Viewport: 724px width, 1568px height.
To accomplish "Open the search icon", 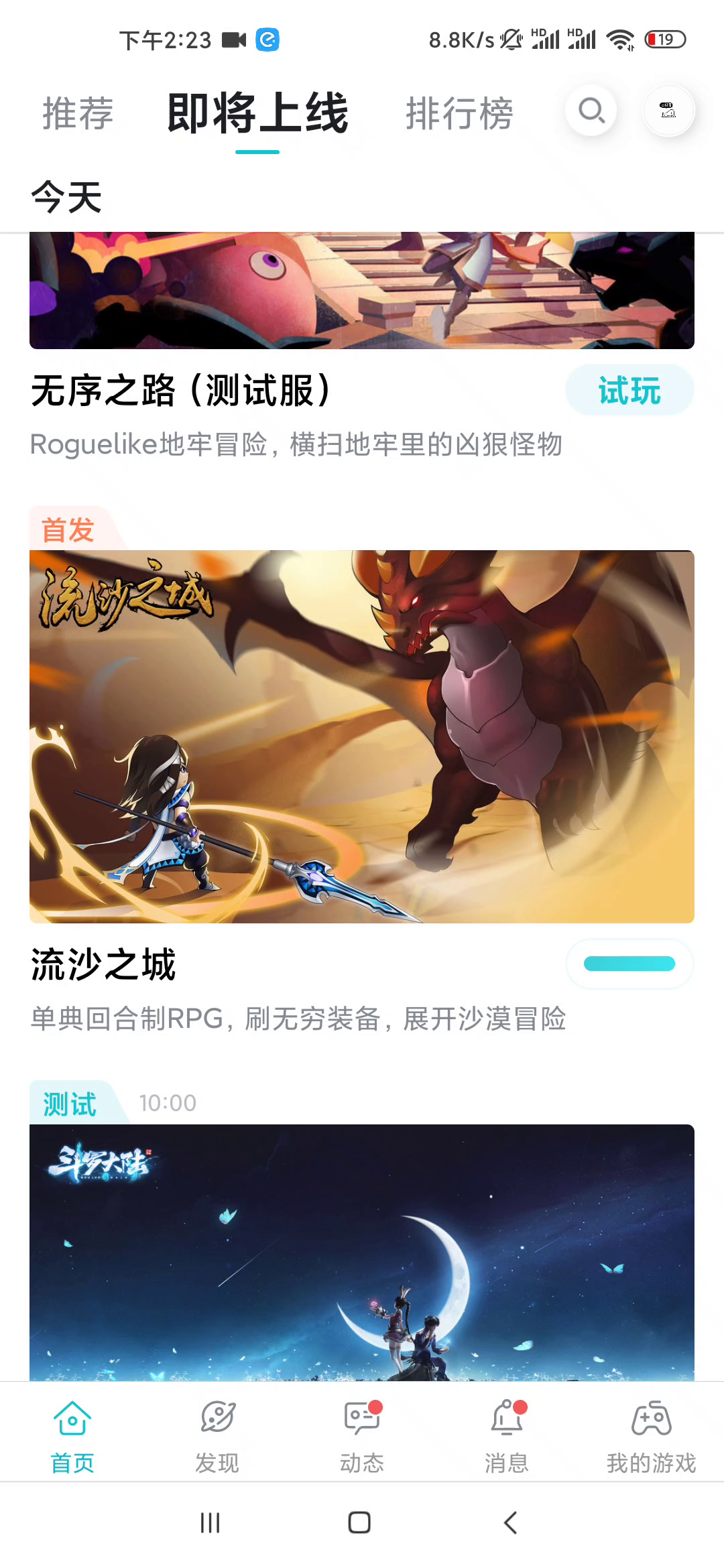I will coord(591,111).
